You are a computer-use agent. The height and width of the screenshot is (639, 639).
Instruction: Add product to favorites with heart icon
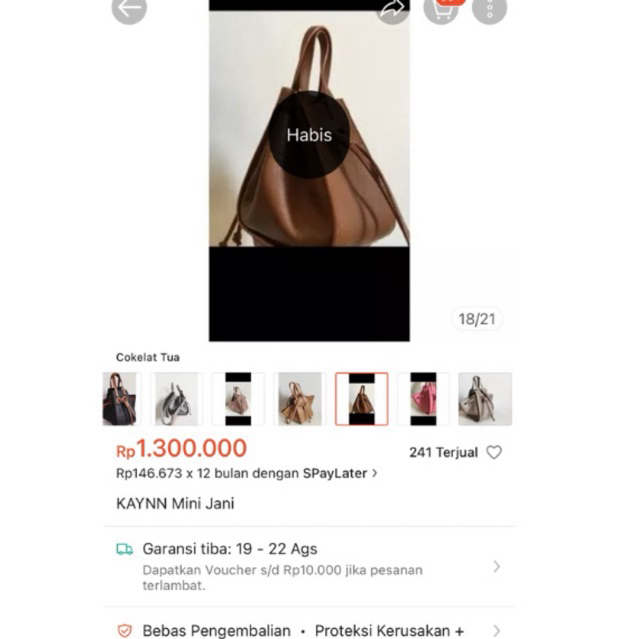pos(494,452)
